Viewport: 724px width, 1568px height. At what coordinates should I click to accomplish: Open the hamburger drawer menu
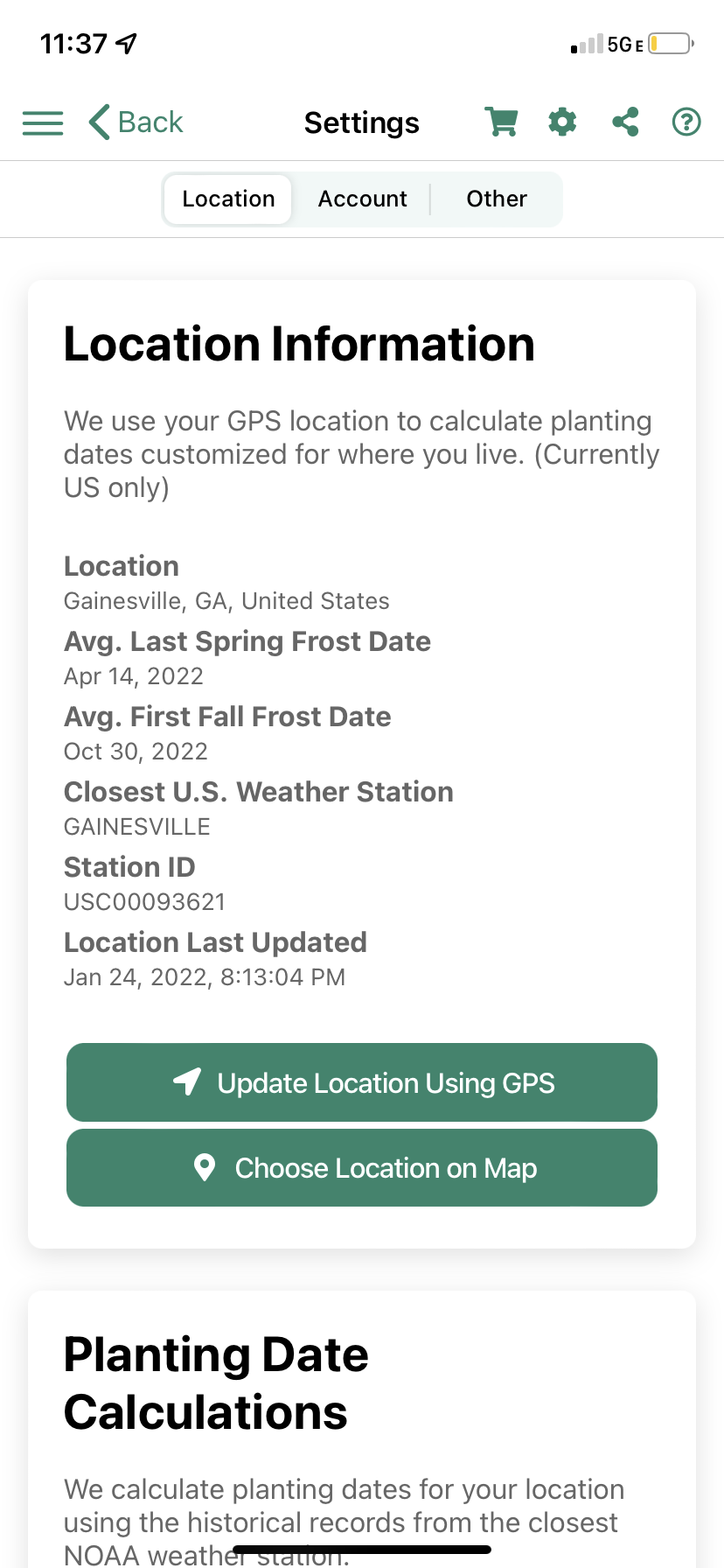[x=43, y=122]
